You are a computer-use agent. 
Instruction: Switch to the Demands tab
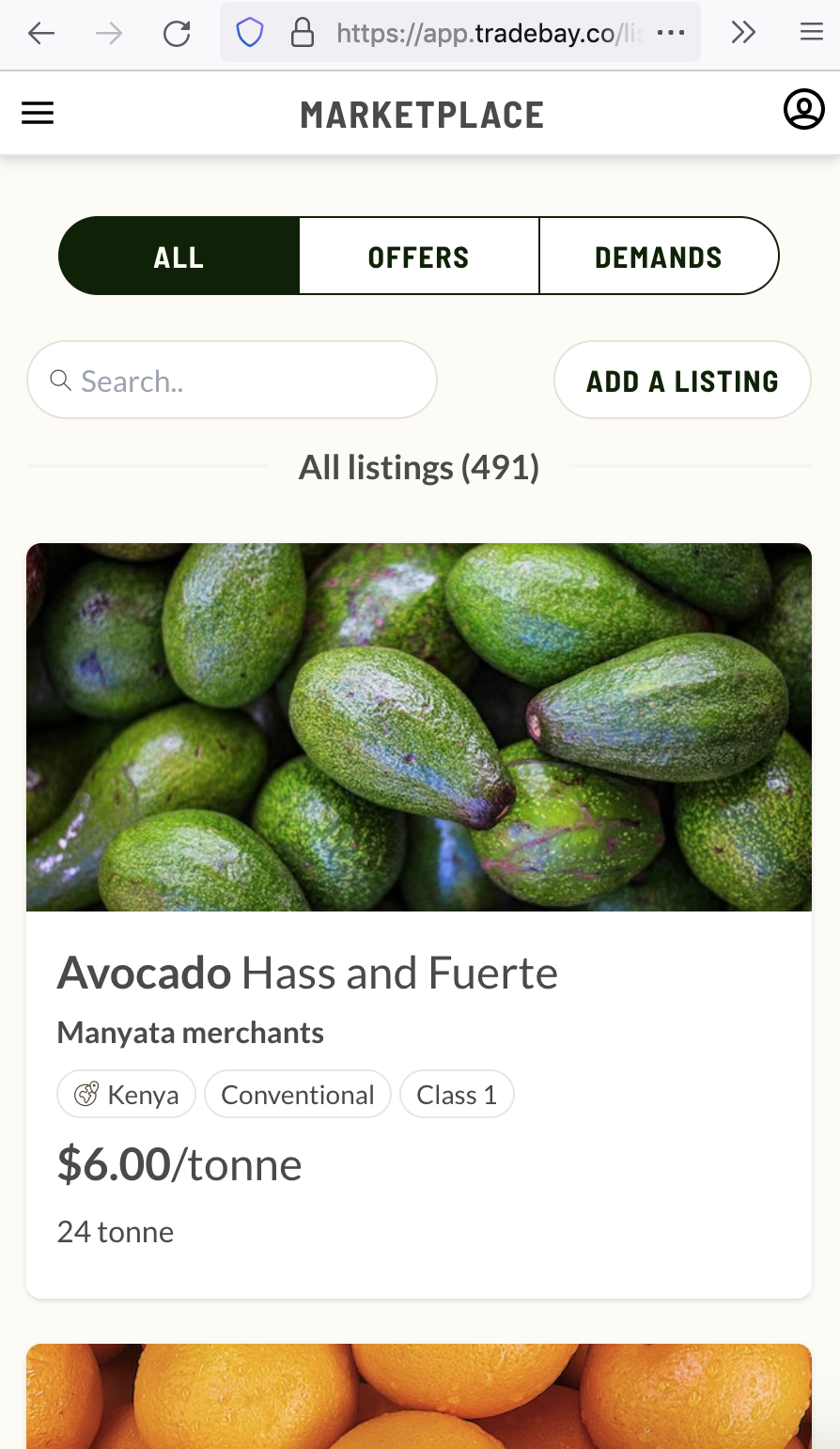tap(659, 257)
